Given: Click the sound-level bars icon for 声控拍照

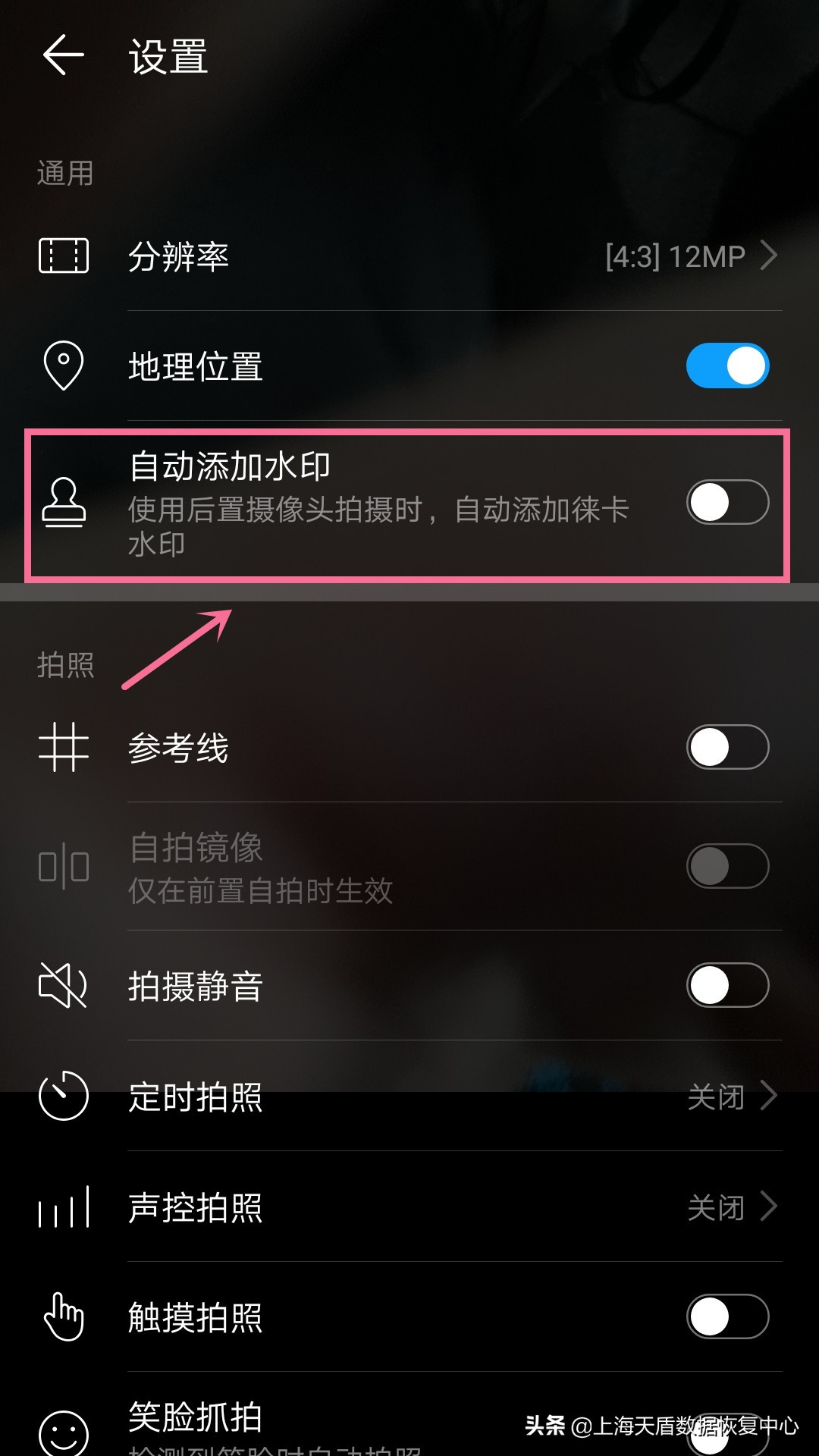Looking at the screenshot, I should click(x=64, y=1207).
